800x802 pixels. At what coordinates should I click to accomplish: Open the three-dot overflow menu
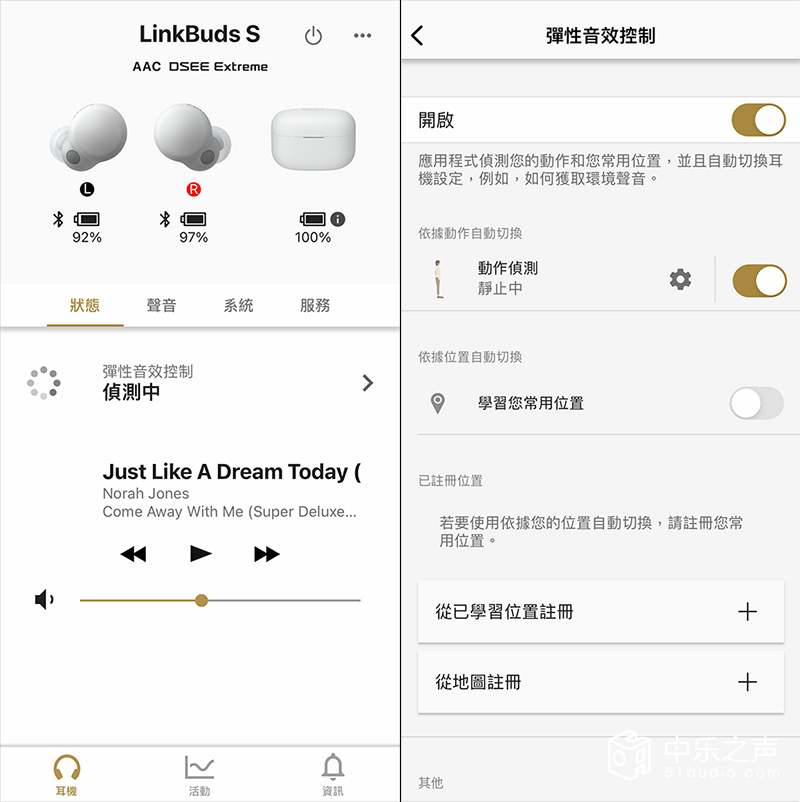pos(362,36)
